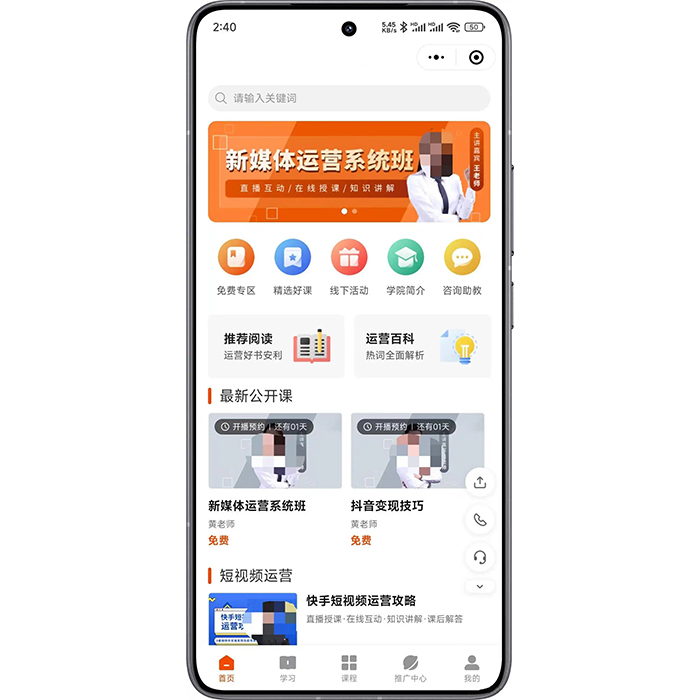Collapse the floating buttons with chevron
The width and height of the screenshot is (700, 700).
(x=480, y=586)
